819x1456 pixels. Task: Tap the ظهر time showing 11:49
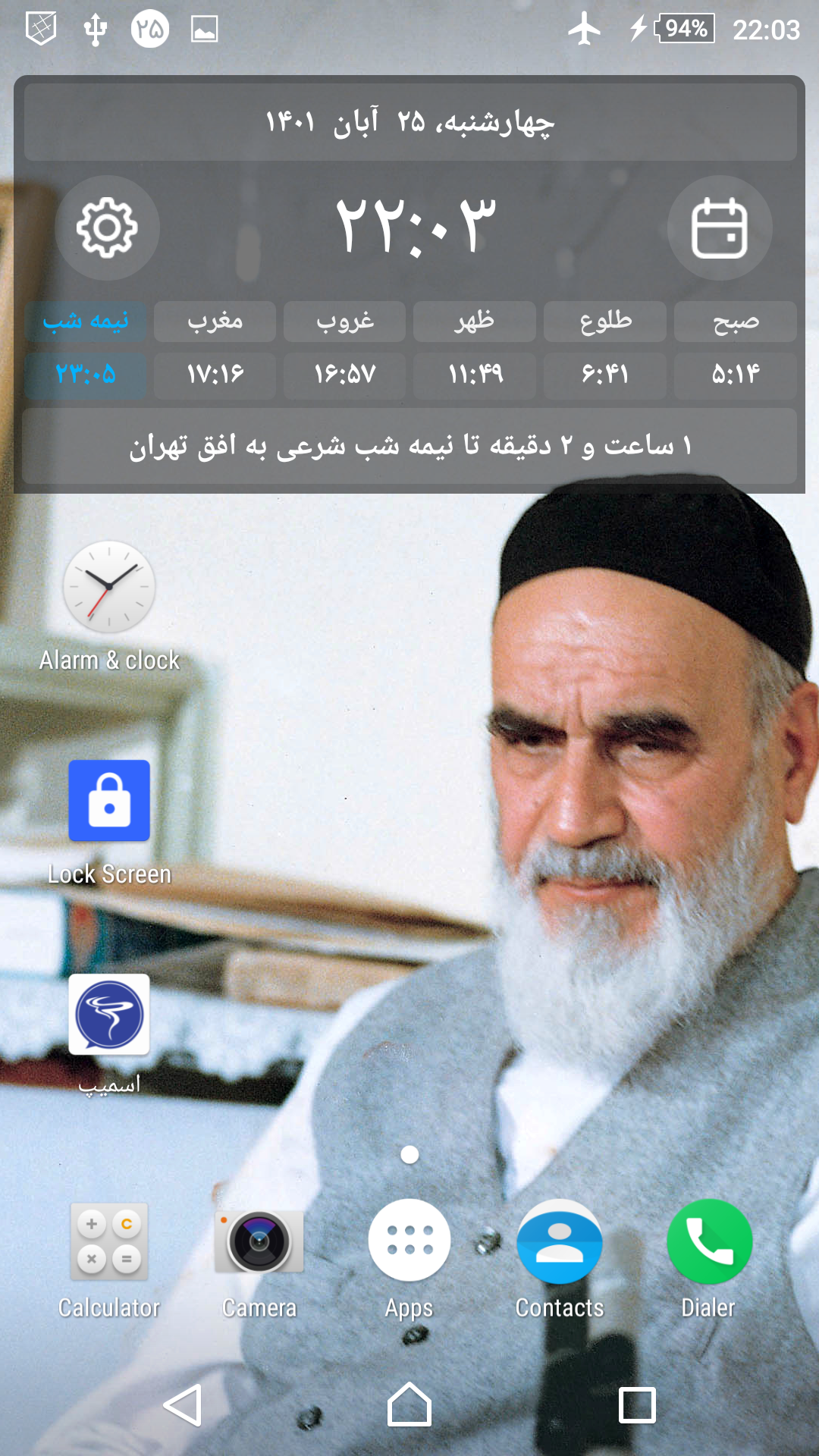coord(474,375)
